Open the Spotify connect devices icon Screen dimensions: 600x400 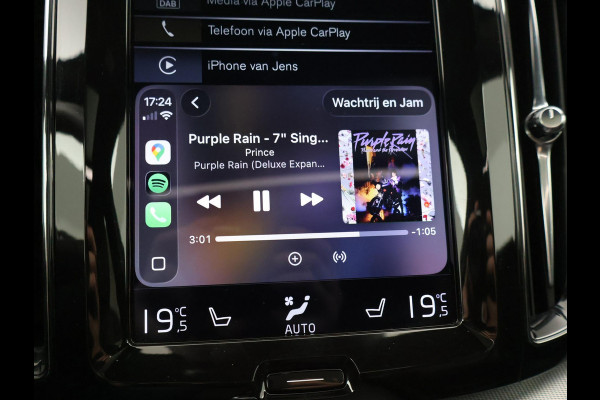(339, 258)
